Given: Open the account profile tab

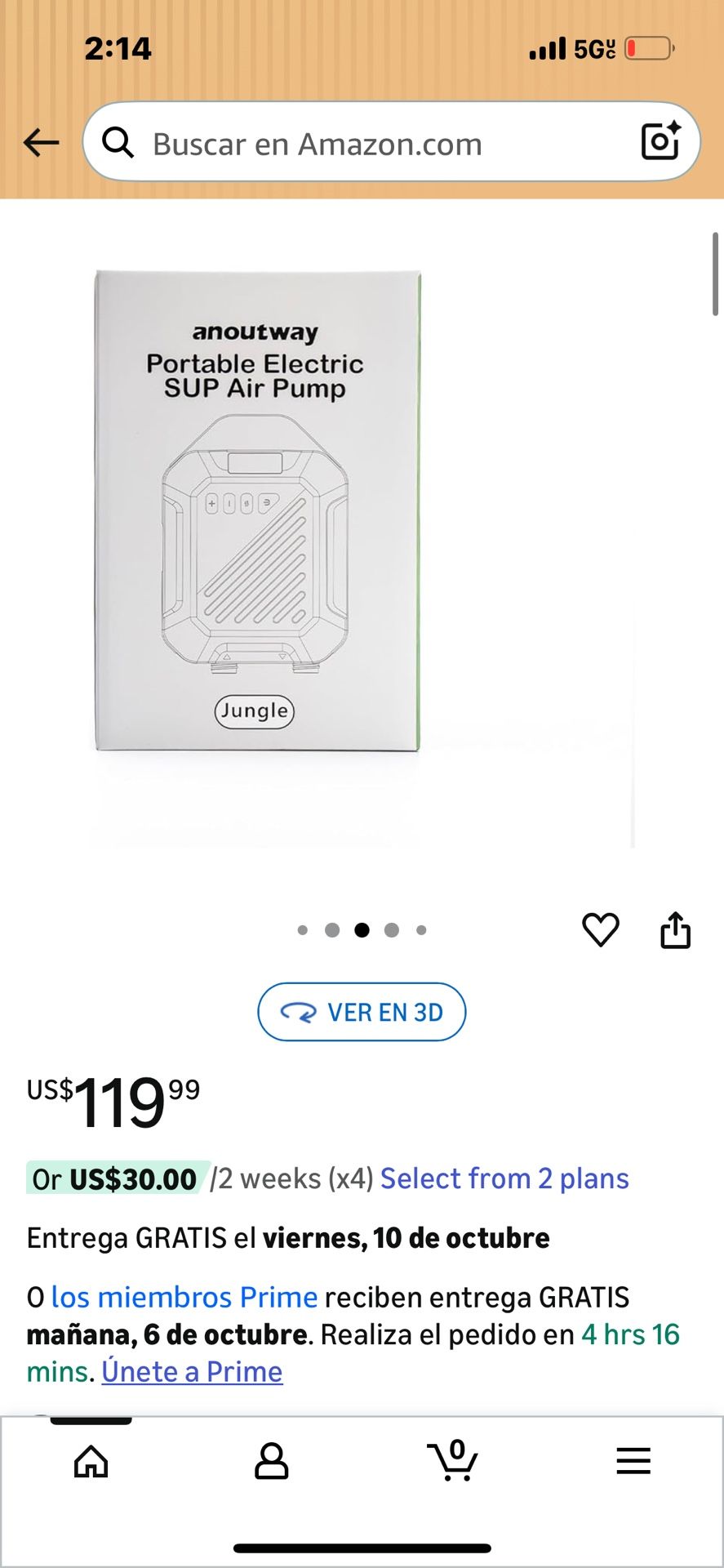Looking at the screenshot, I should (271, 1461).
